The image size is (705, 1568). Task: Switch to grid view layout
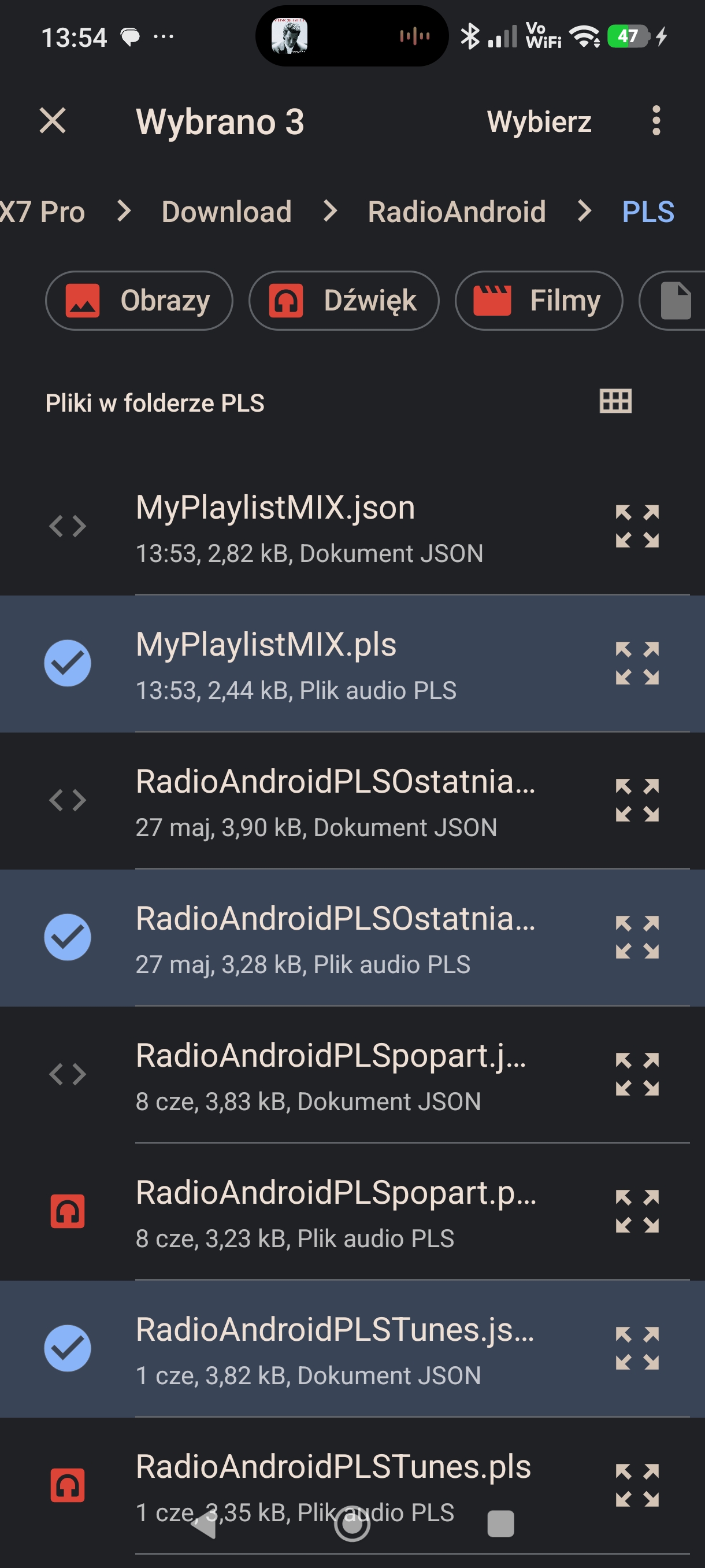(x=615, y=402)
